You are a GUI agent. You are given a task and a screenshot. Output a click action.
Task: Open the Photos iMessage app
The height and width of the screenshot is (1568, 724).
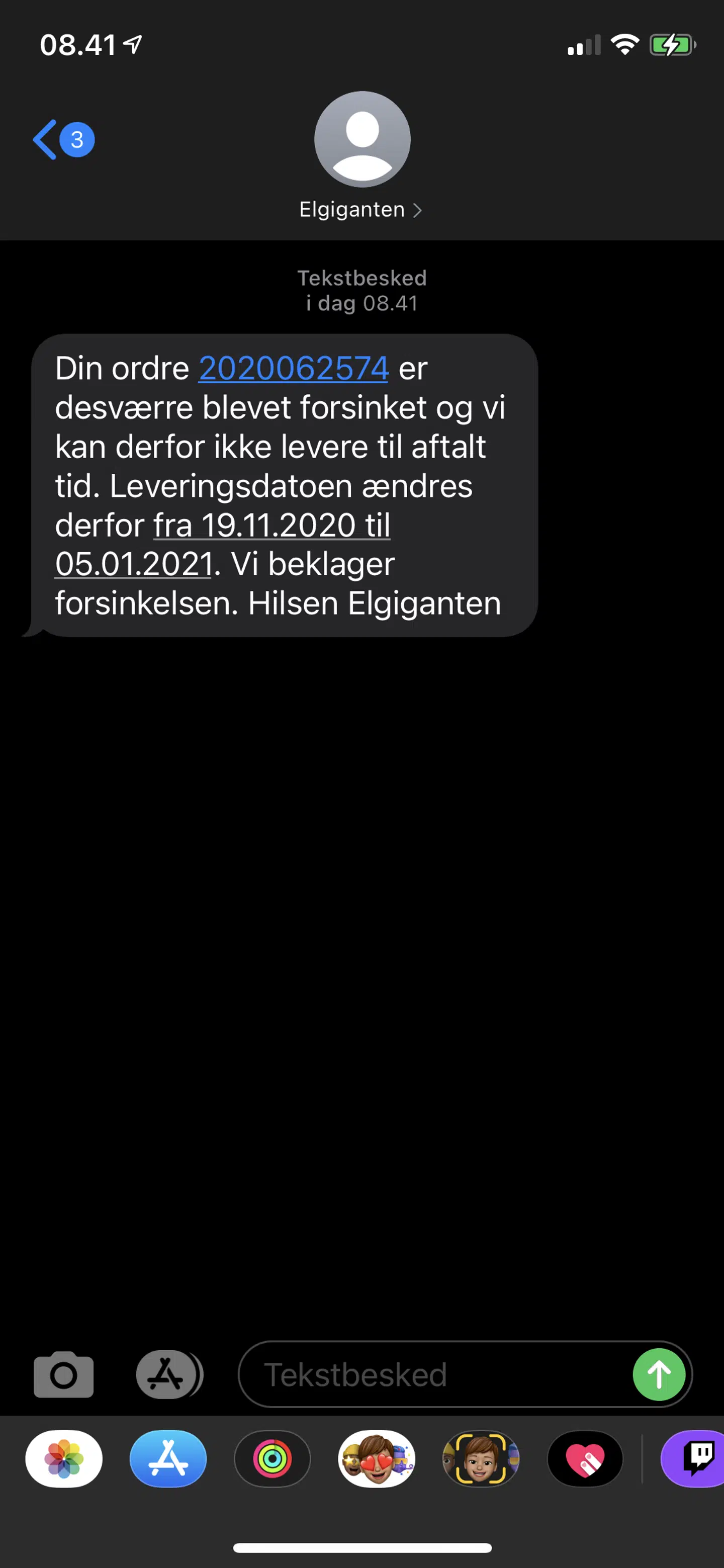point(64,1458)
